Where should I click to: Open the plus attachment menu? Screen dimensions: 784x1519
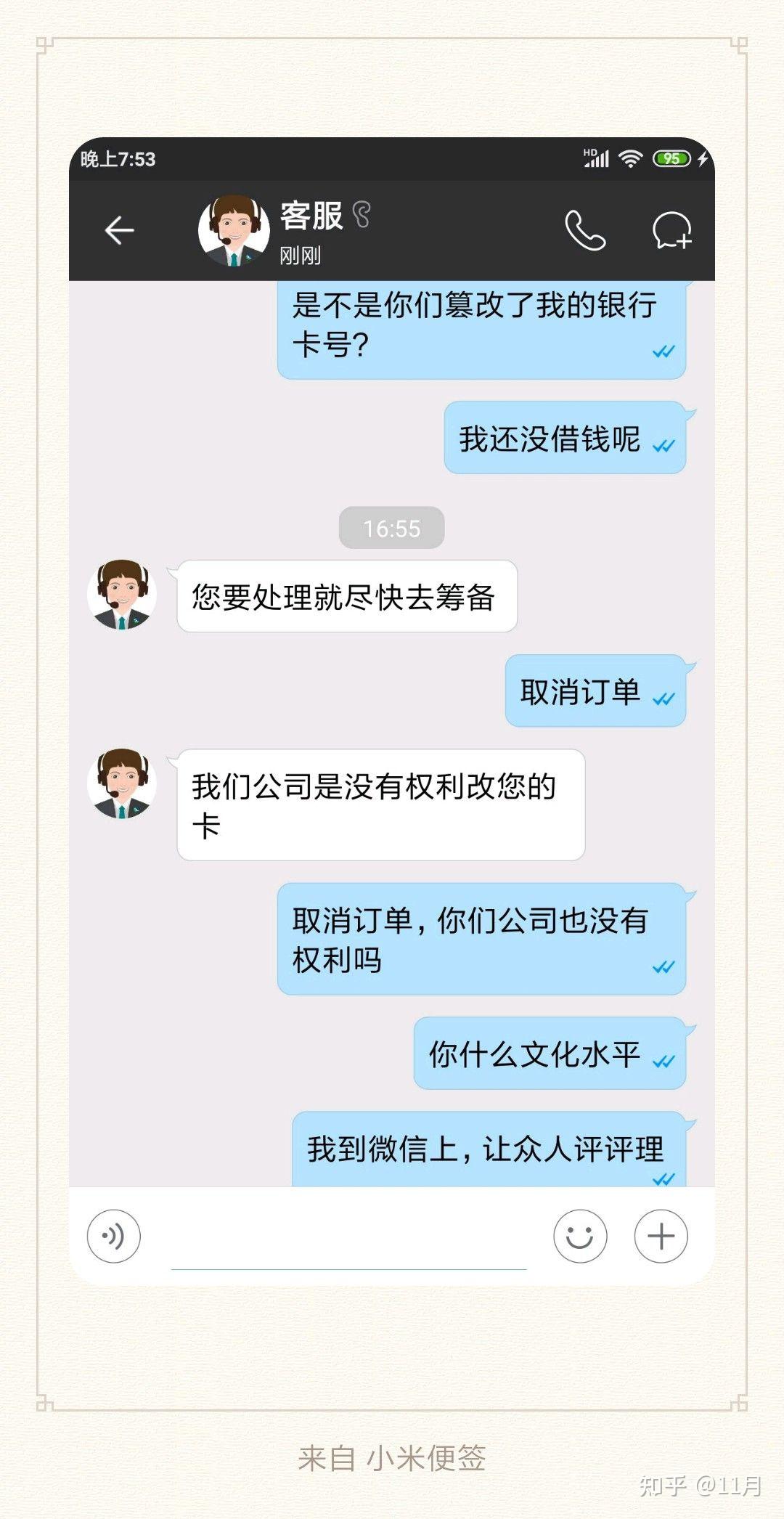pyautogui.click(x=661, y=1237)
